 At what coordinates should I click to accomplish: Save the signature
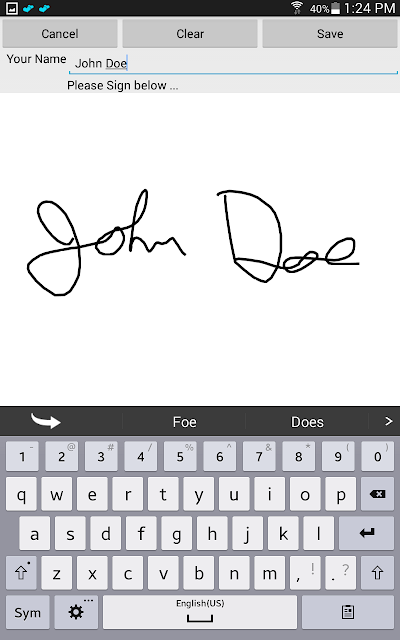[x=330, y=33]
